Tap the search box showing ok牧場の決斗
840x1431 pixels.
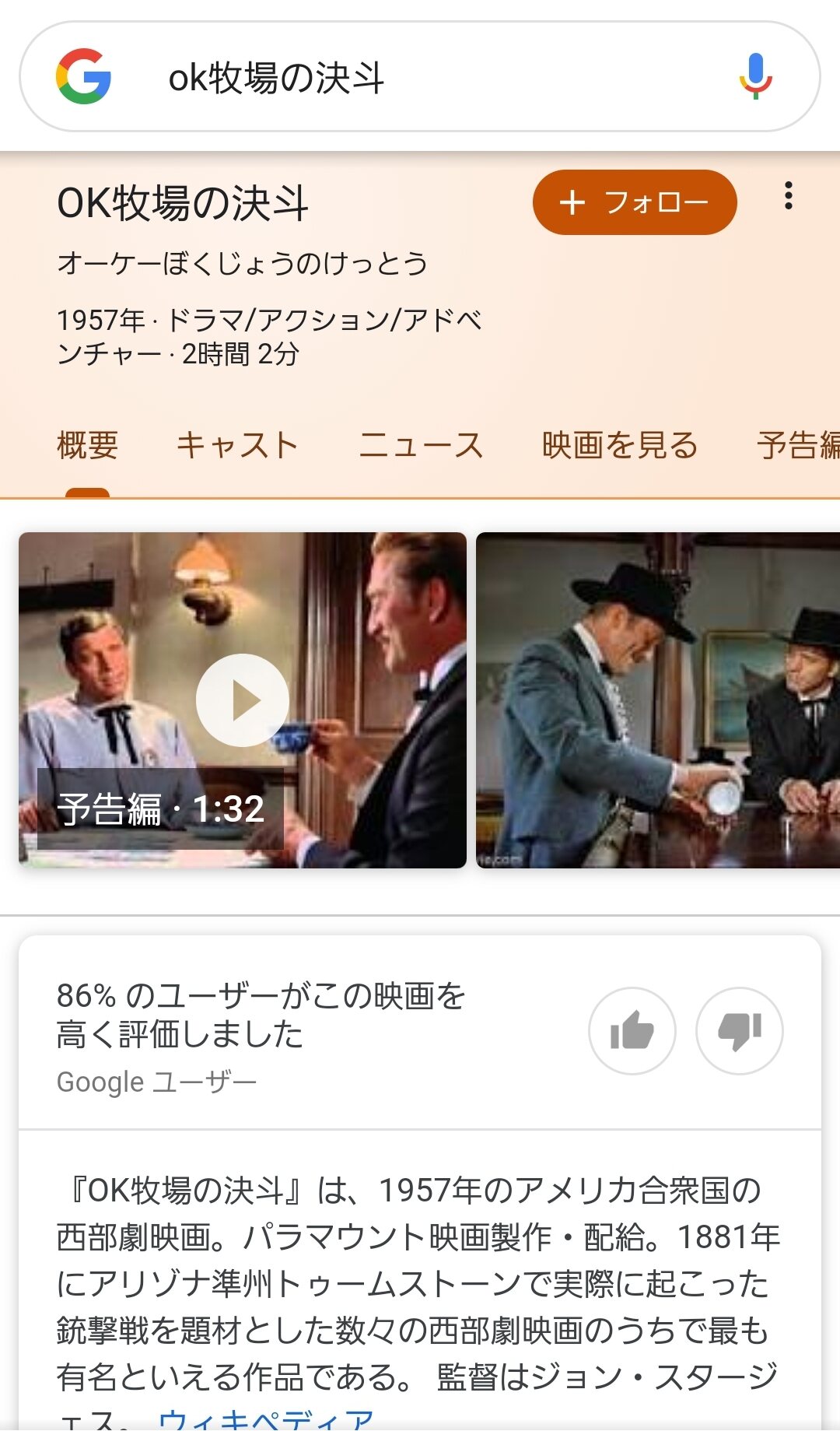coord(420,78)
